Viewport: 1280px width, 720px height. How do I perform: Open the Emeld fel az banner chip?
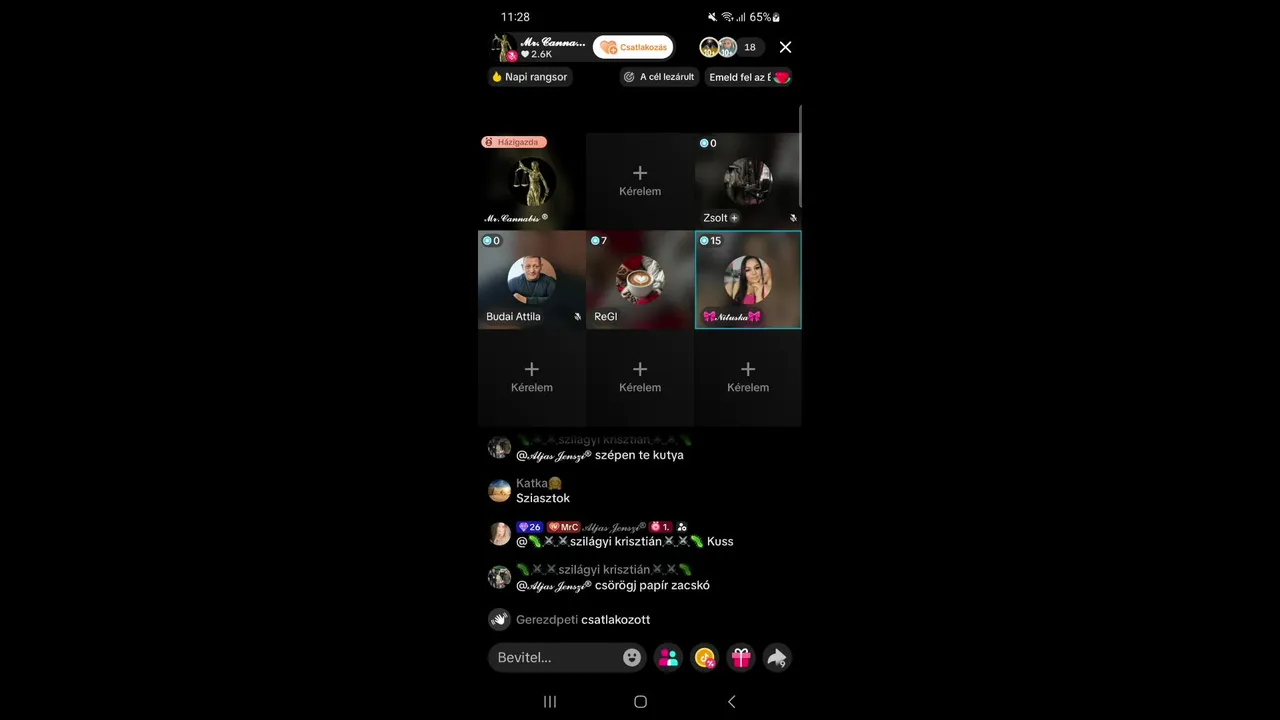point(749,77)
